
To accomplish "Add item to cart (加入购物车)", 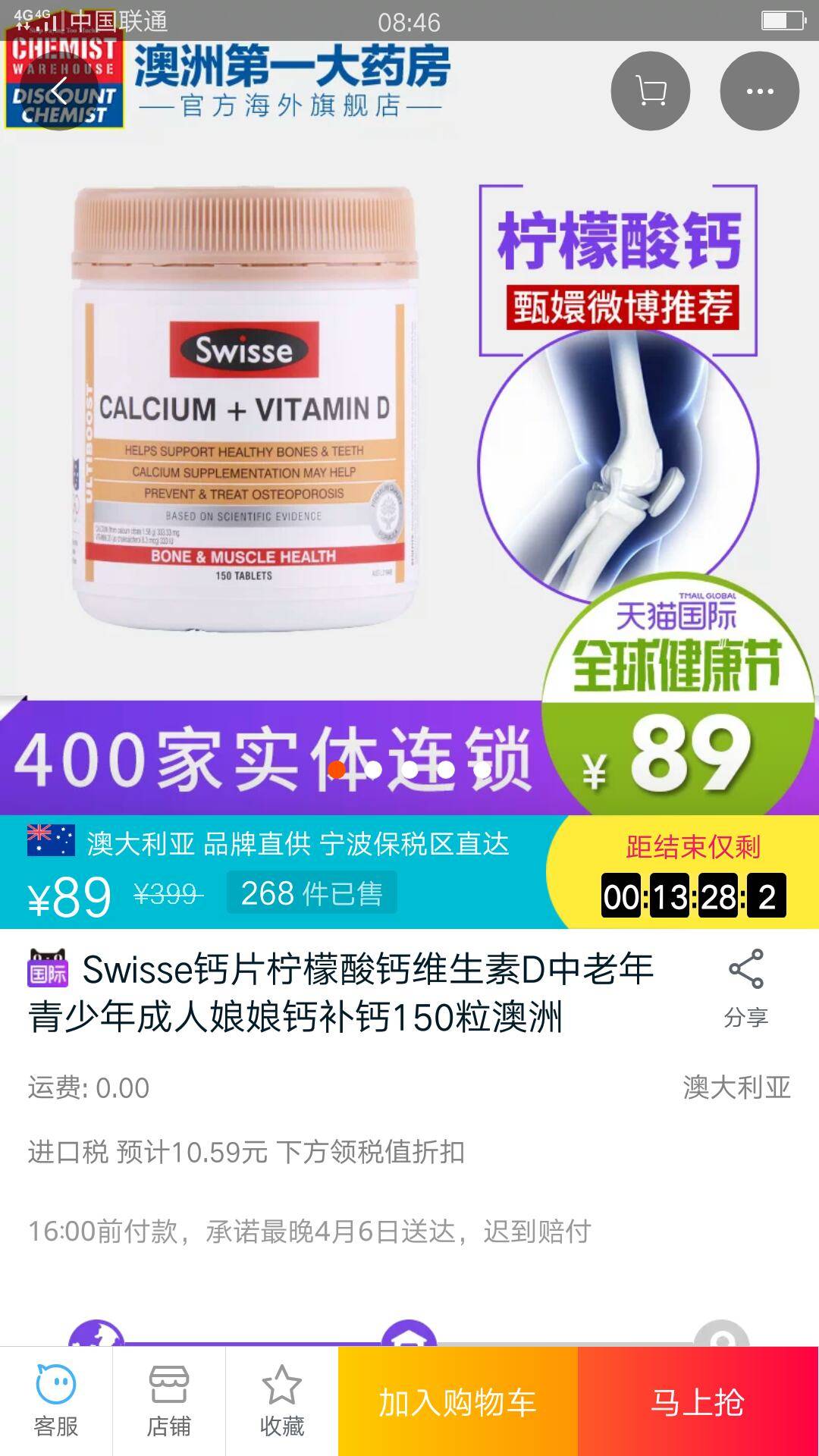I will pyautogui.click(x=457, y=1401).
